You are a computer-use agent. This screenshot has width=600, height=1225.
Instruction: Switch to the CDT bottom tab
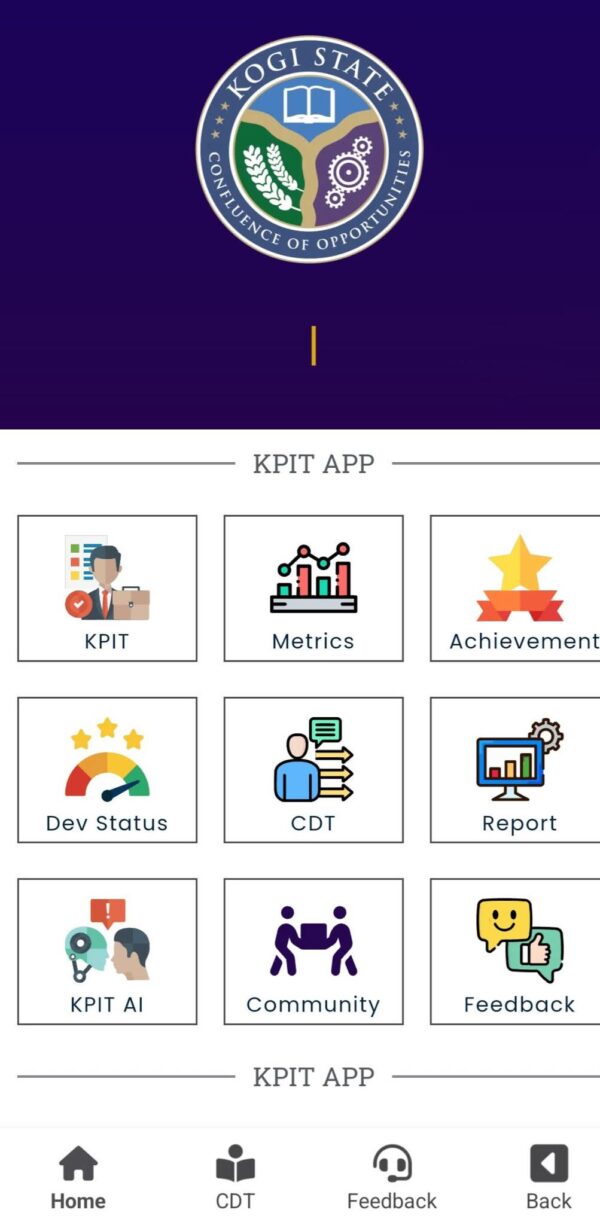pos(235,1178)
